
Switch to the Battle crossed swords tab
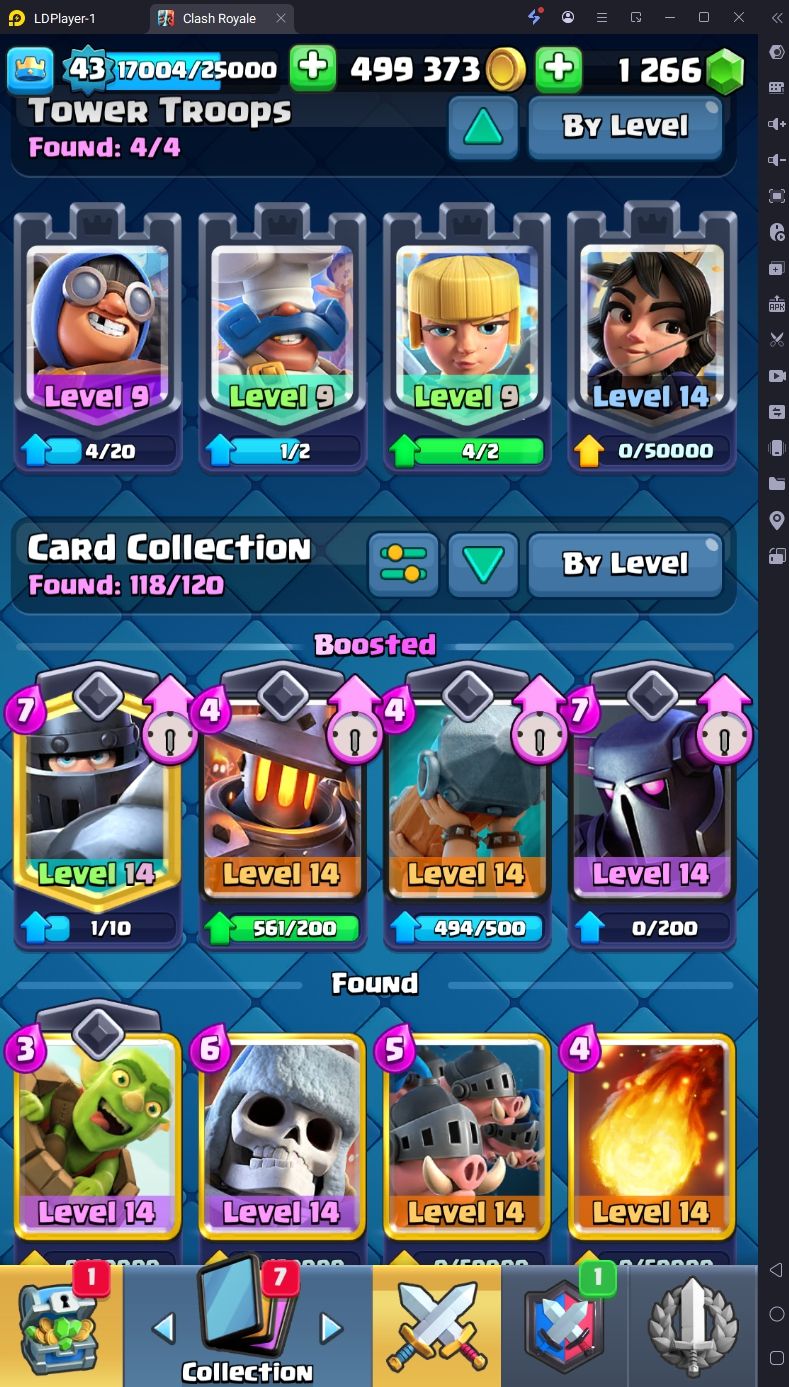pyautogui.click(x=437, y=1327)
